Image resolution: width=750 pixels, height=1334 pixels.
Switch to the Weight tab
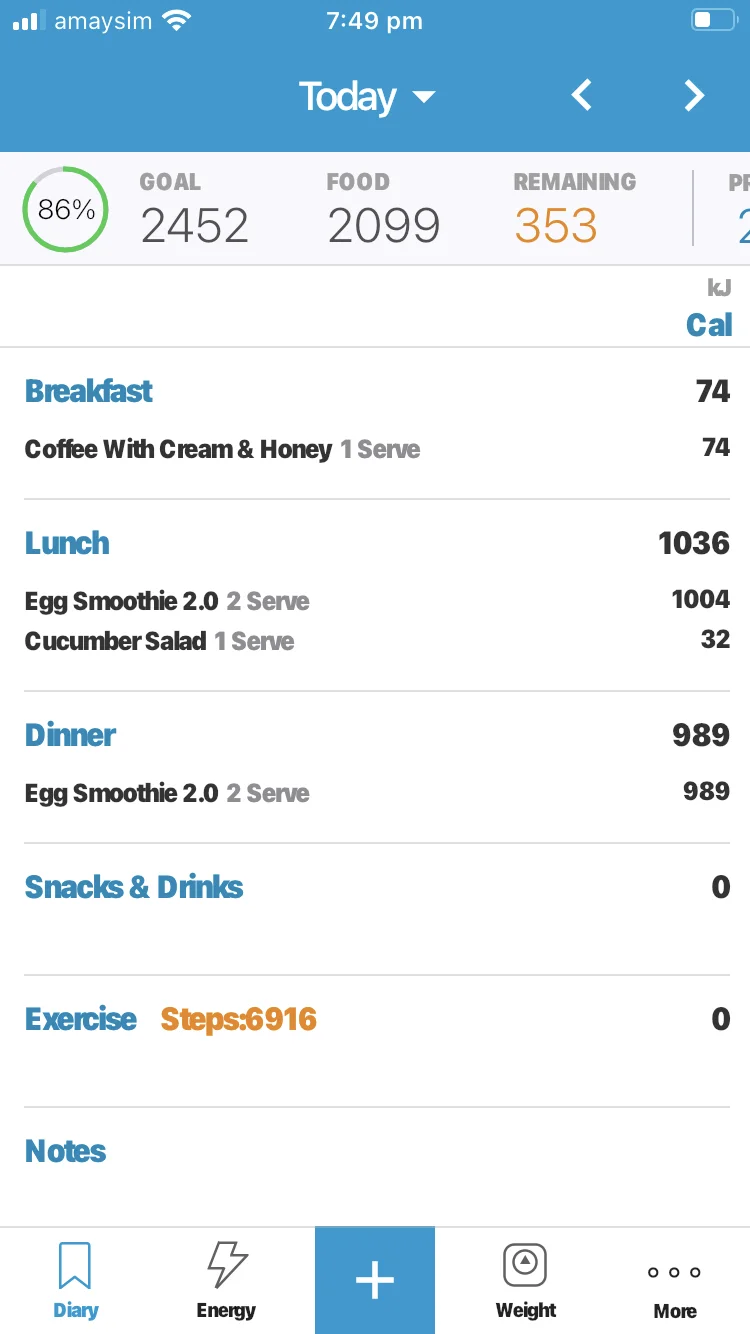[x=525, y=1281]
